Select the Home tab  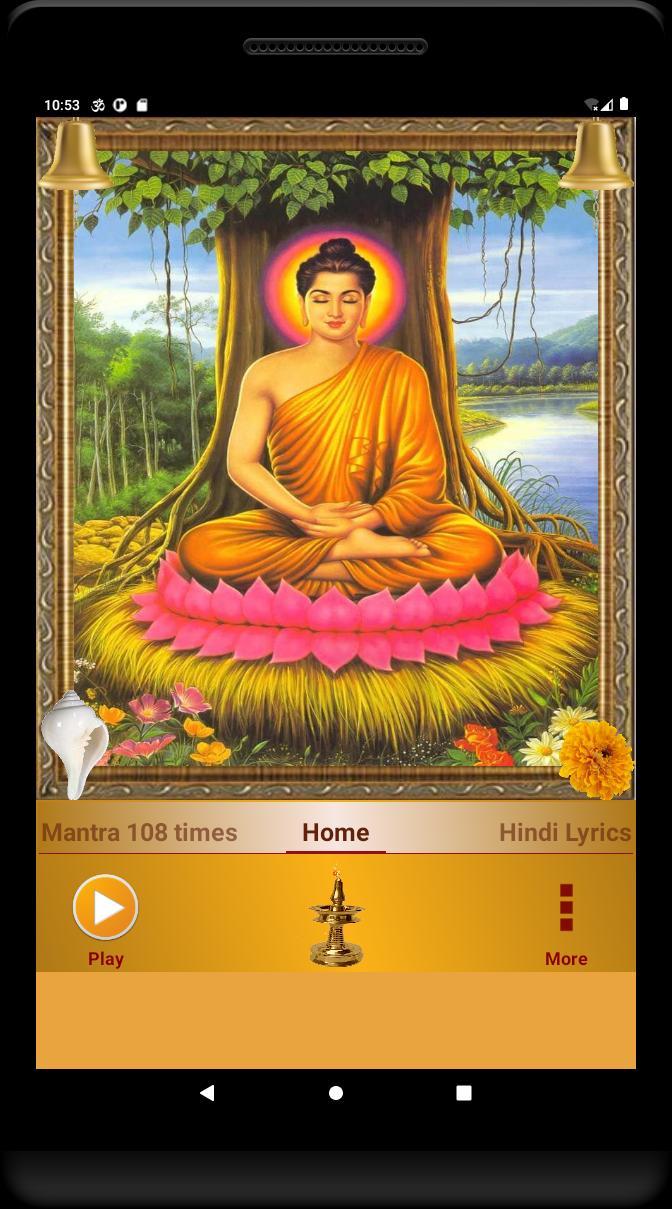point(336,832)
